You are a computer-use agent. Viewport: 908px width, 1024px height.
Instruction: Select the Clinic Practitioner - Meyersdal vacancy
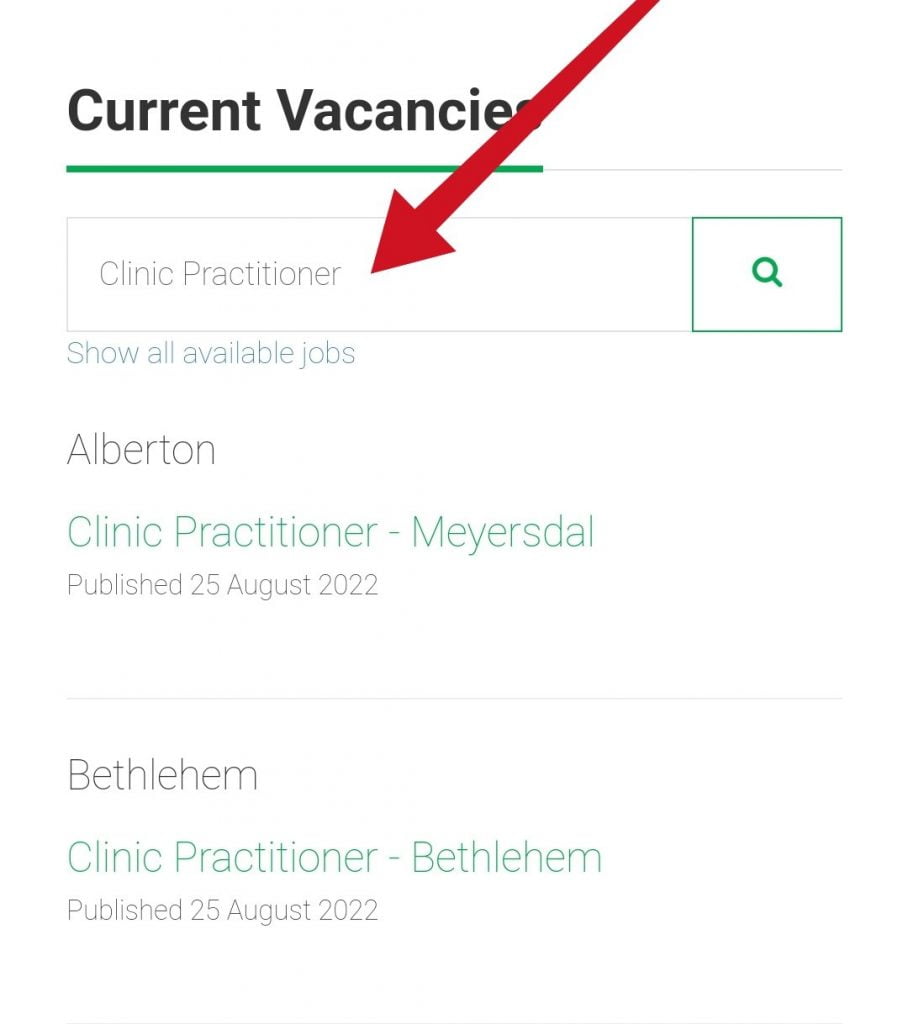point(331,533)
